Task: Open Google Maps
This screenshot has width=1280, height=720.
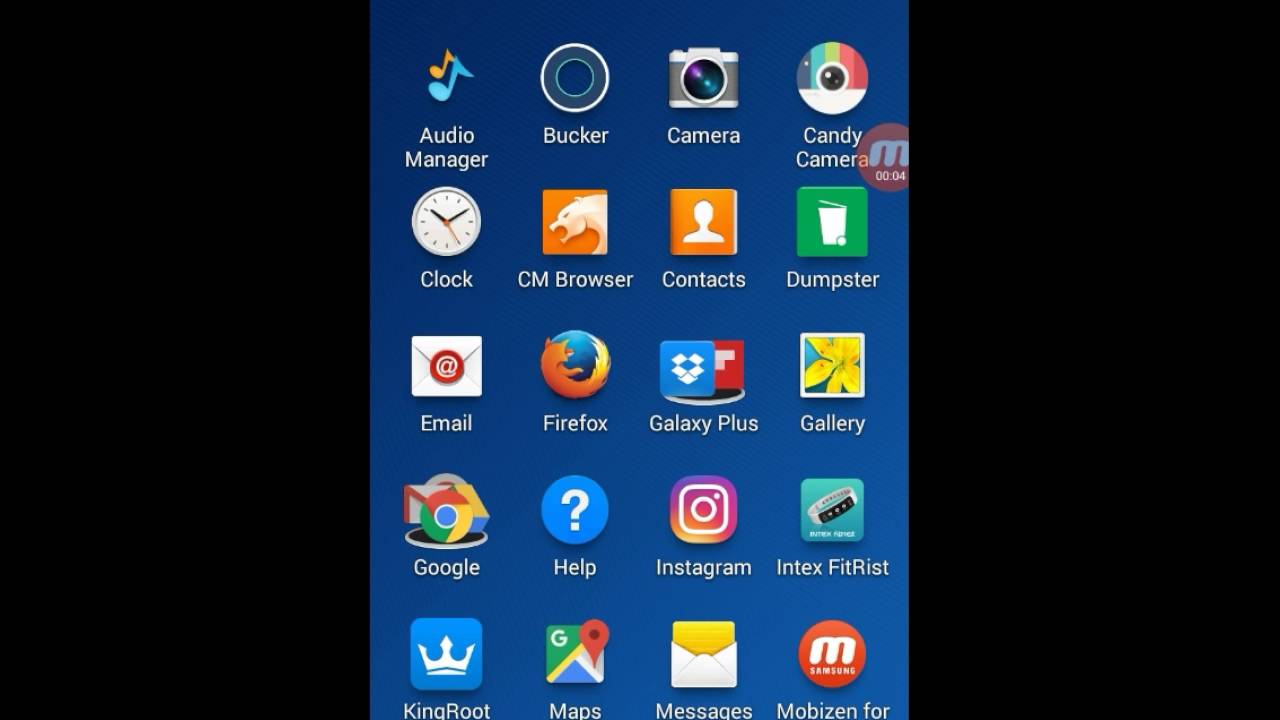Action: pos(577,654)
